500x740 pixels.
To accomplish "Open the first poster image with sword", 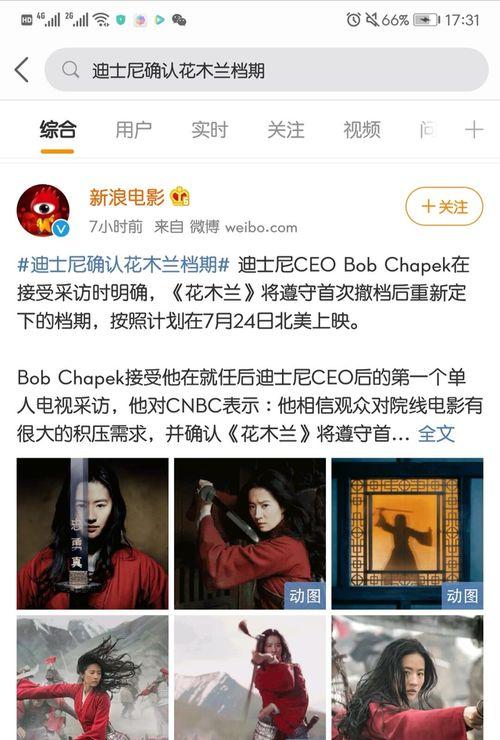I will click(93, 533).
